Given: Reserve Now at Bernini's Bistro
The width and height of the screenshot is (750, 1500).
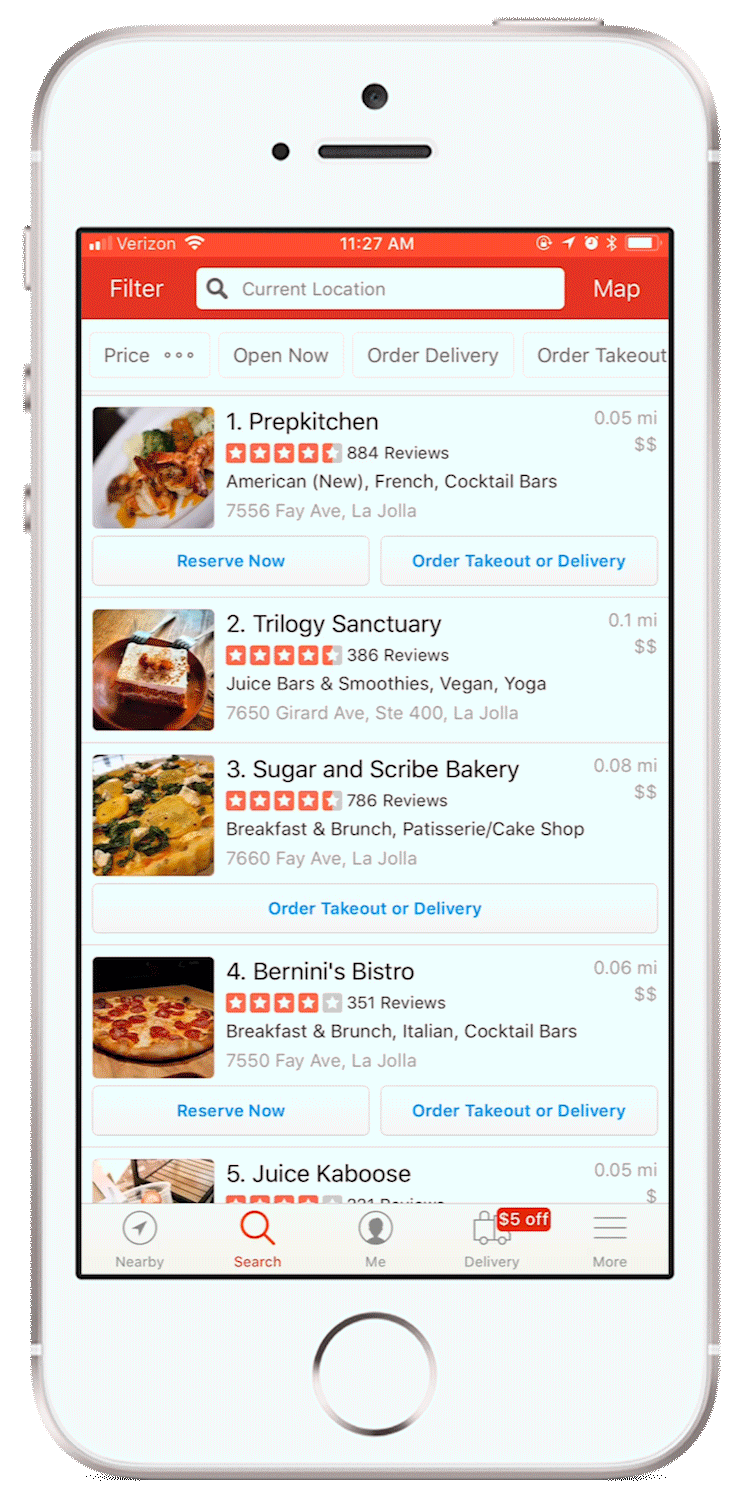Looking at the screenshot, I should [x=231, y=1110].
